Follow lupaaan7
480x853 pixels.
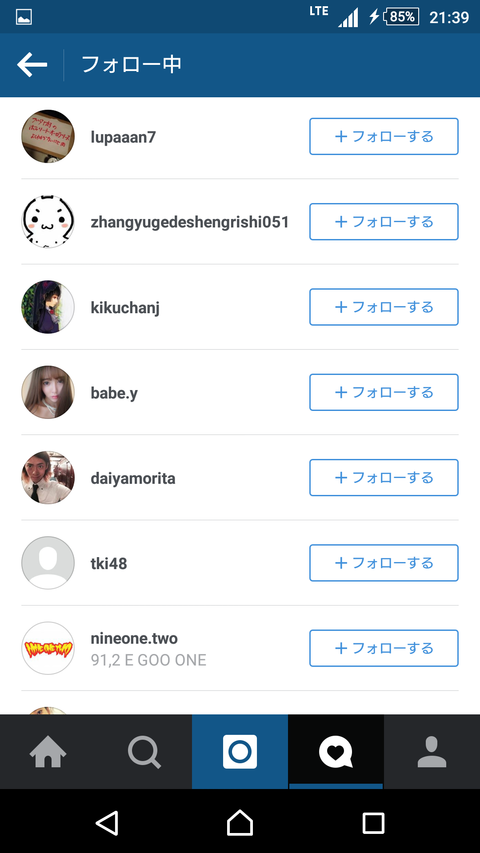[x=384, y=137]
